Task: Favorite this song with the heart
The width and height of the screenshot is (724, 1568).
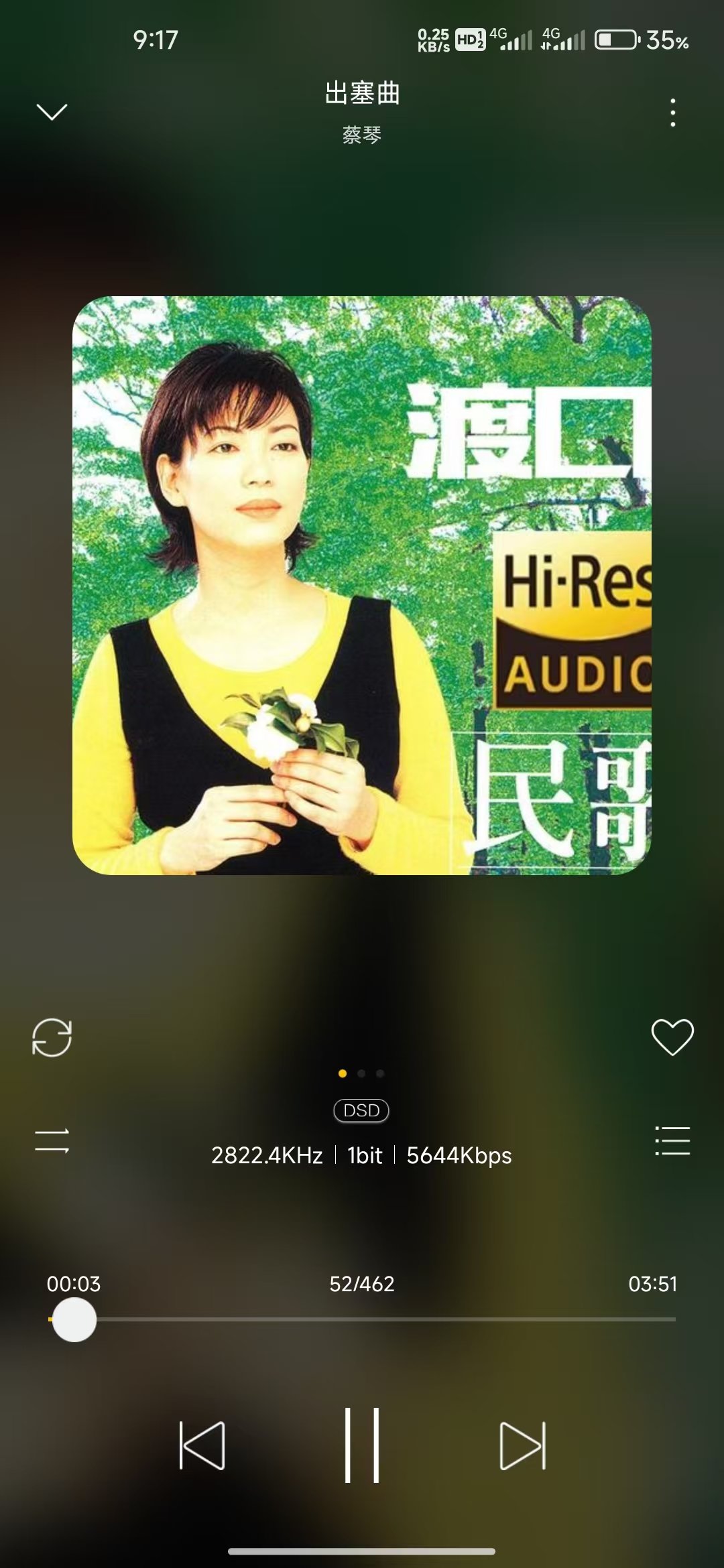Action: click(672, 1037)
